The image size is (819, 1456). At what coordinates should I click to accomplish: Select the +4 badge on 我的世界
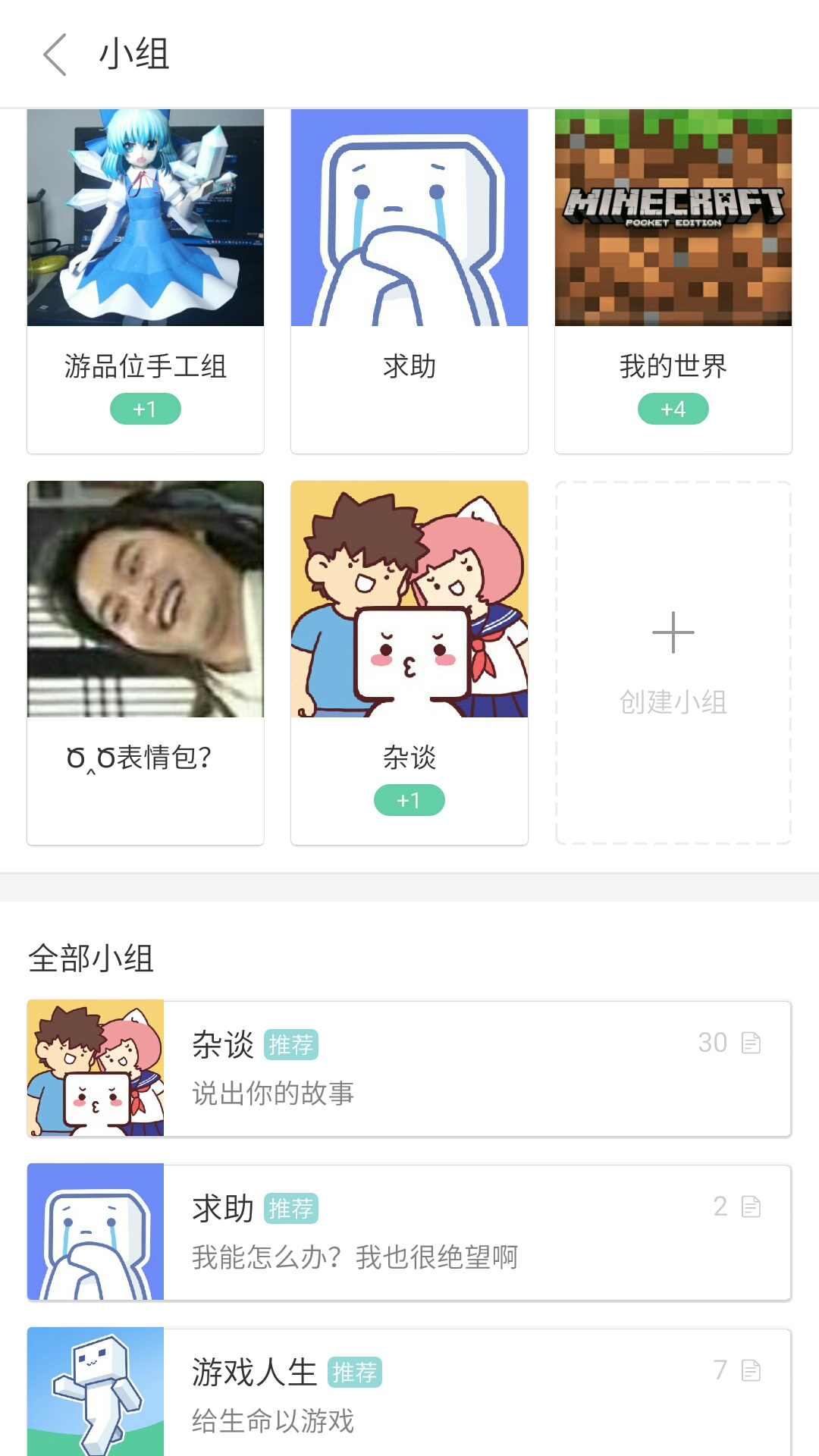click(673, 408)
